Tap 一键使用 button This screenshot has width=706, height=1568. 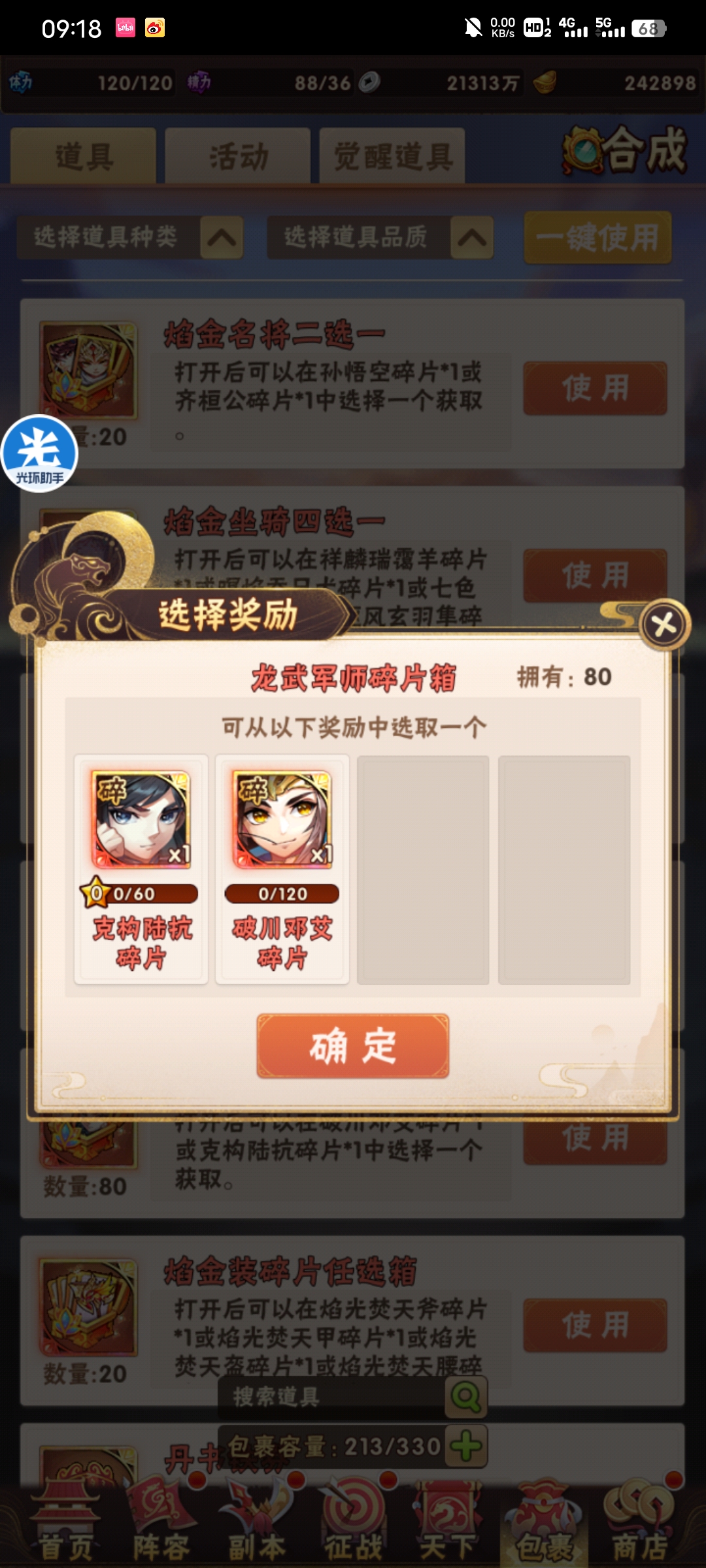[x=597, y=237]
